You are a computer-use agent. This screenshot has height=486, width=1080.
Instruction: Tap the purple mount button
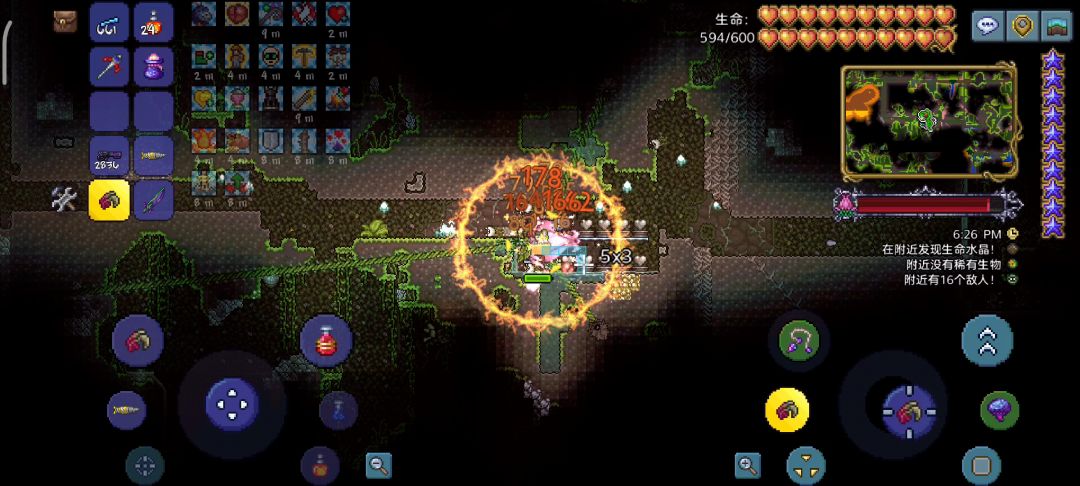click(999, 410)
